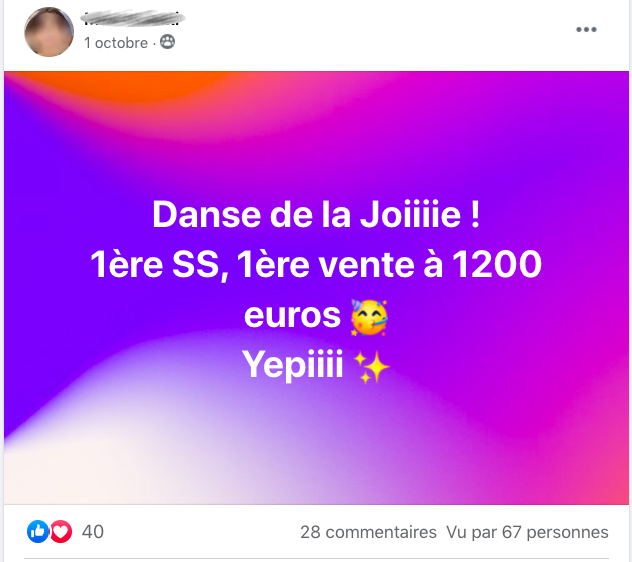Open the post's three-dot options menu

[x=586, y=29]
